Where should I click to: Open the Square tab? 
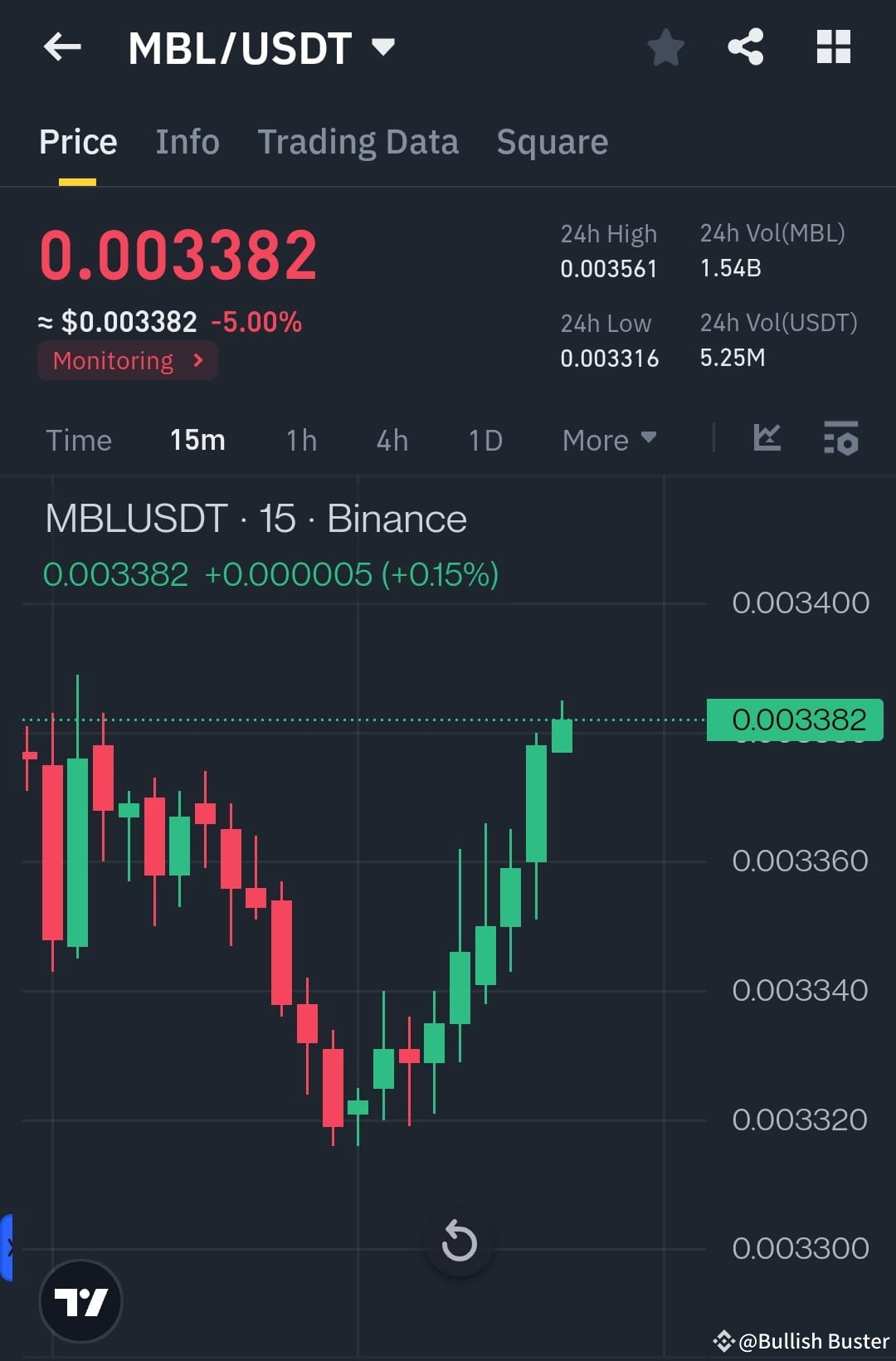(x=552, y=142)
